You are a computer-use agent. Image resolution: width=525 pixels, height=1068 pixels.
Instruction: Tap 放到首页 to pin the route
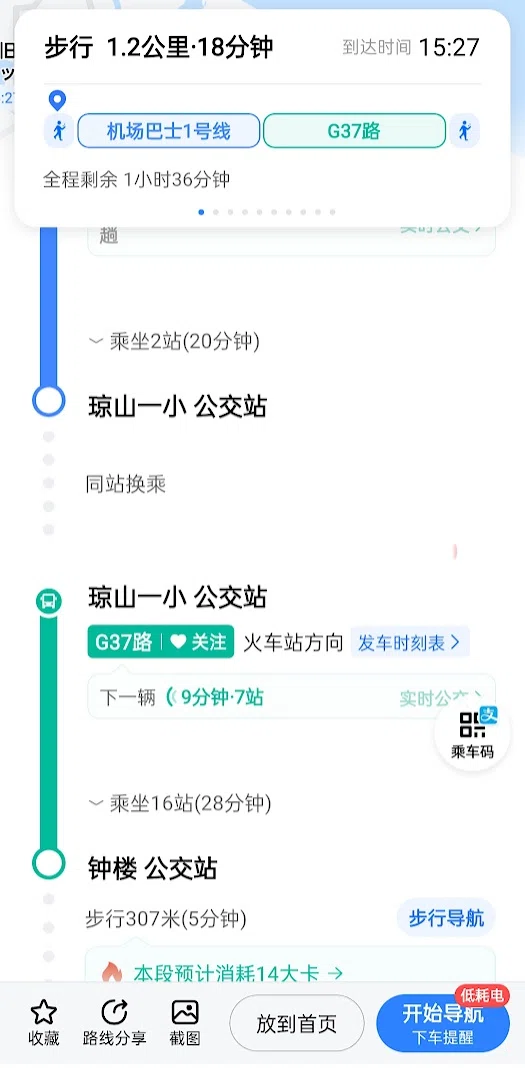coord(297,1024)
